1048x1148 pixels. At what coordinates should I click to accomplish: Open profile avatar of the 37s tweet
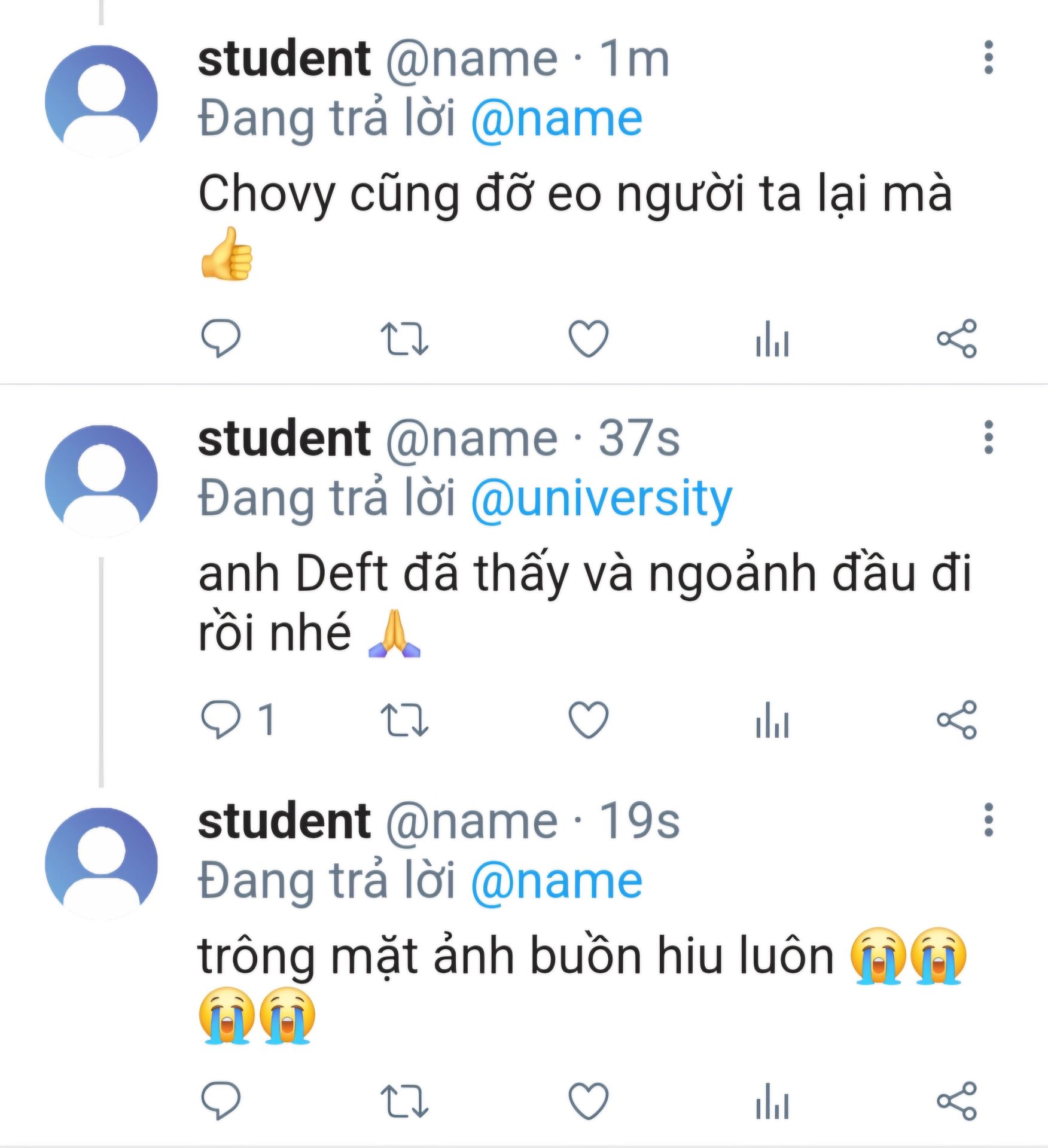[101, 481]
